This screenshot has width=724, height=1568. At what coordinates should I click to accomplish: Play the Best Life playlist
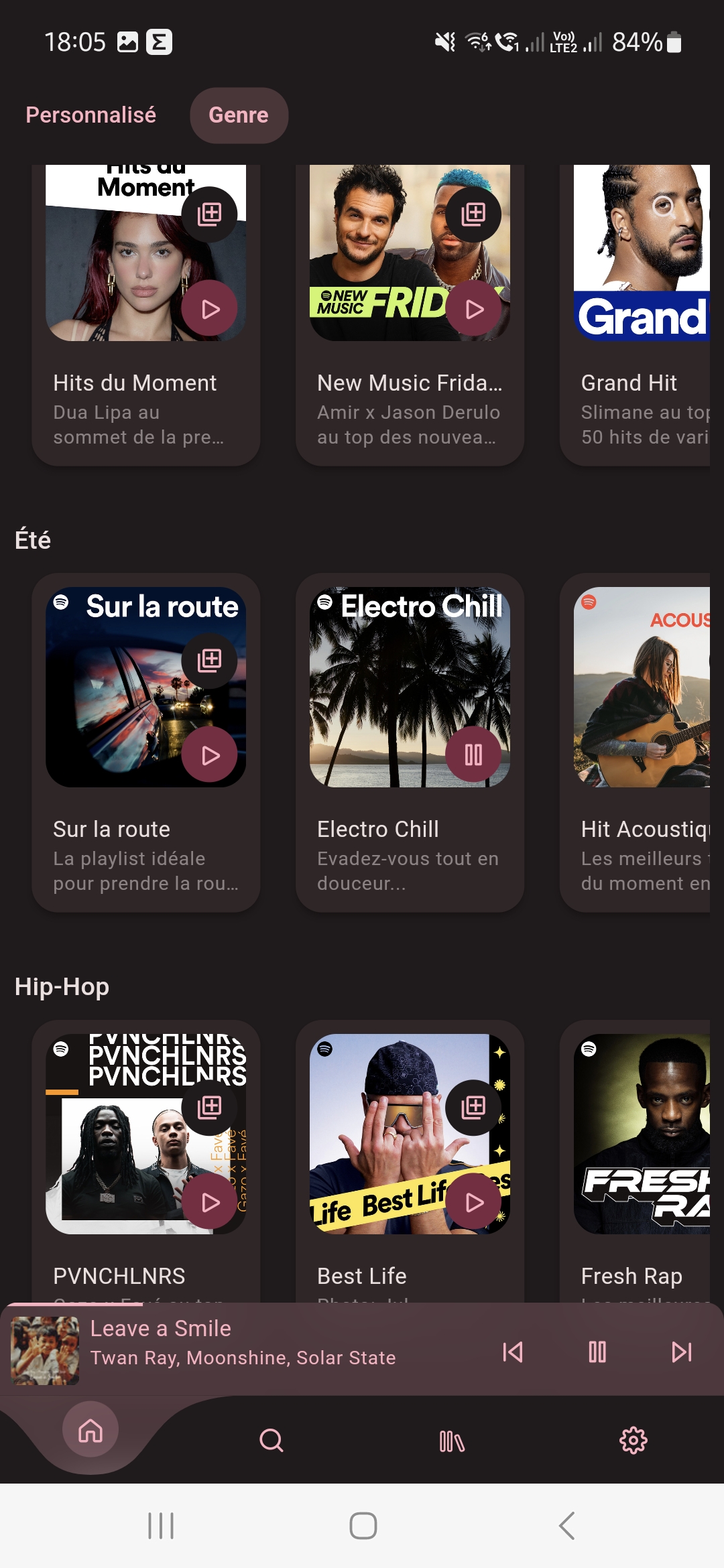(474, 1202)
